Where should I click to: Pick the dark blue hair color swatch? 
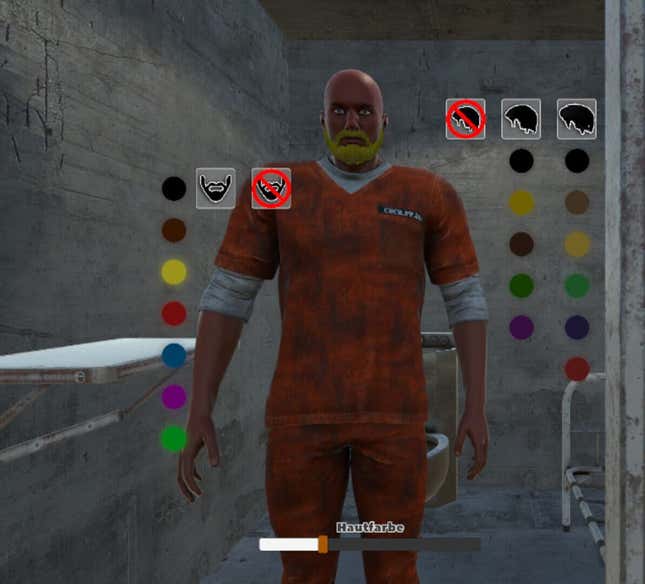pyautogui.click(x=577, y=327)
